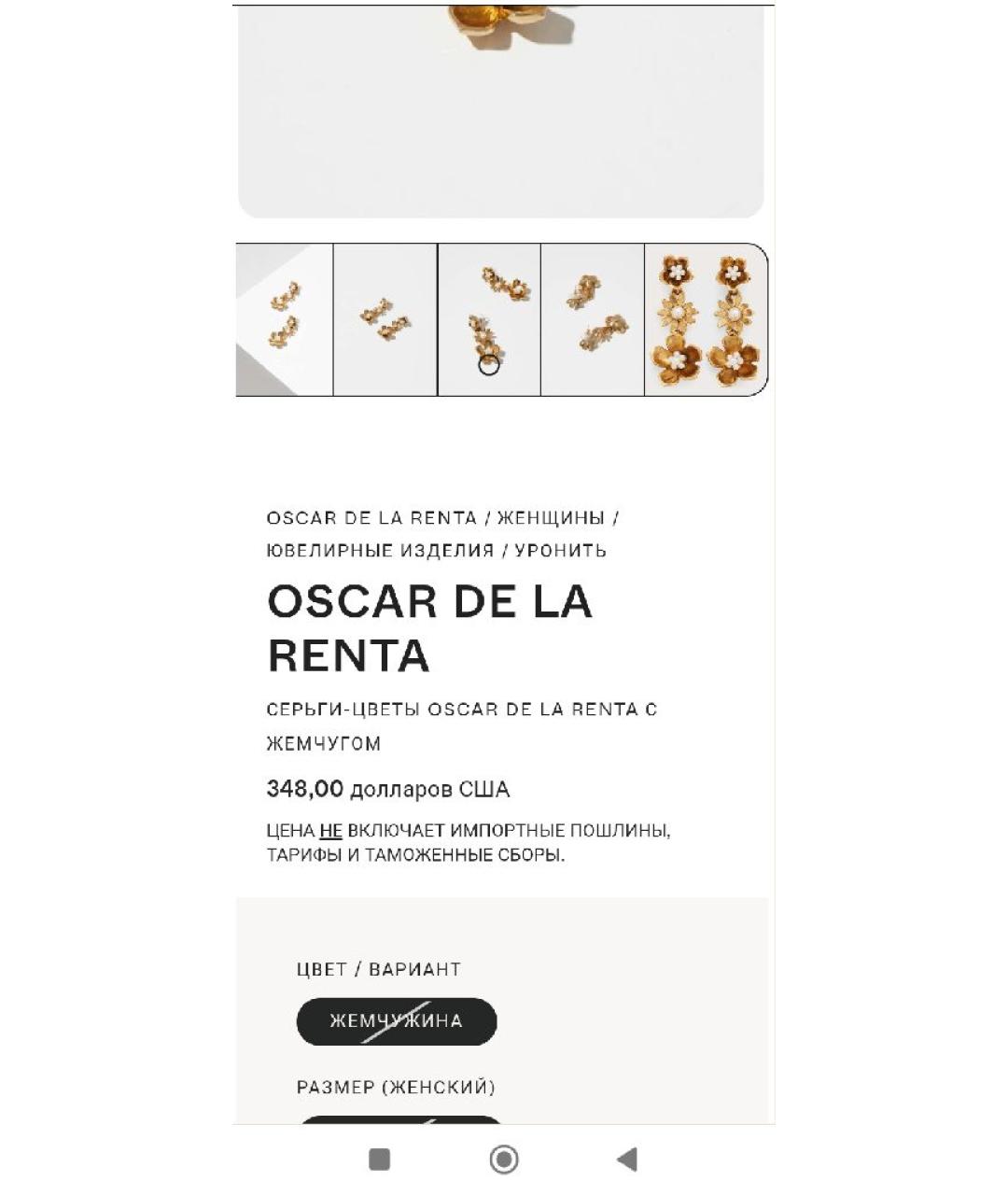
Task: Tap the Back triangle navigation icon
Action: 626,1160
